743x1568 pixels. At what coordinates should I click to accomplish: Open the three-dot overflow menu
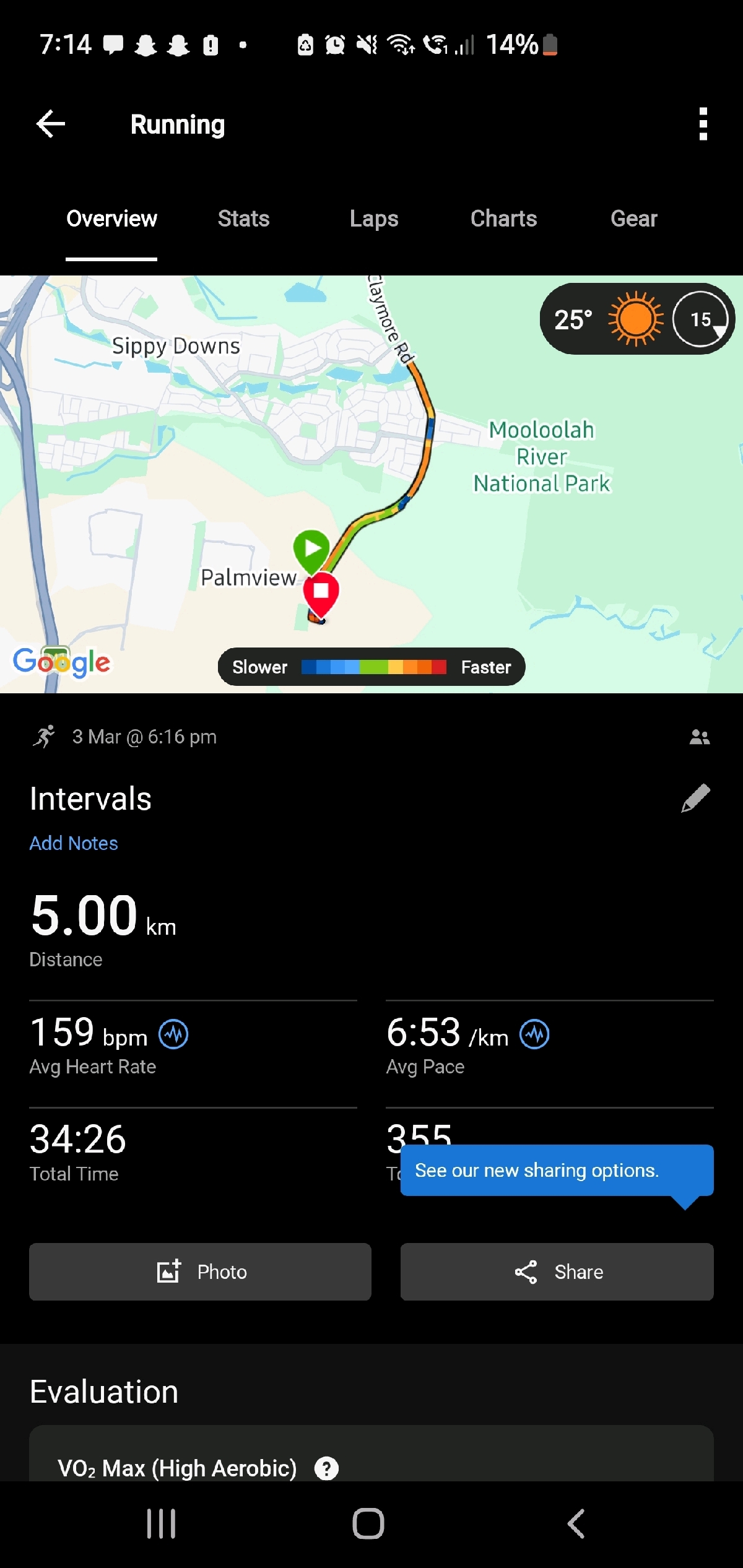(703, 124)
